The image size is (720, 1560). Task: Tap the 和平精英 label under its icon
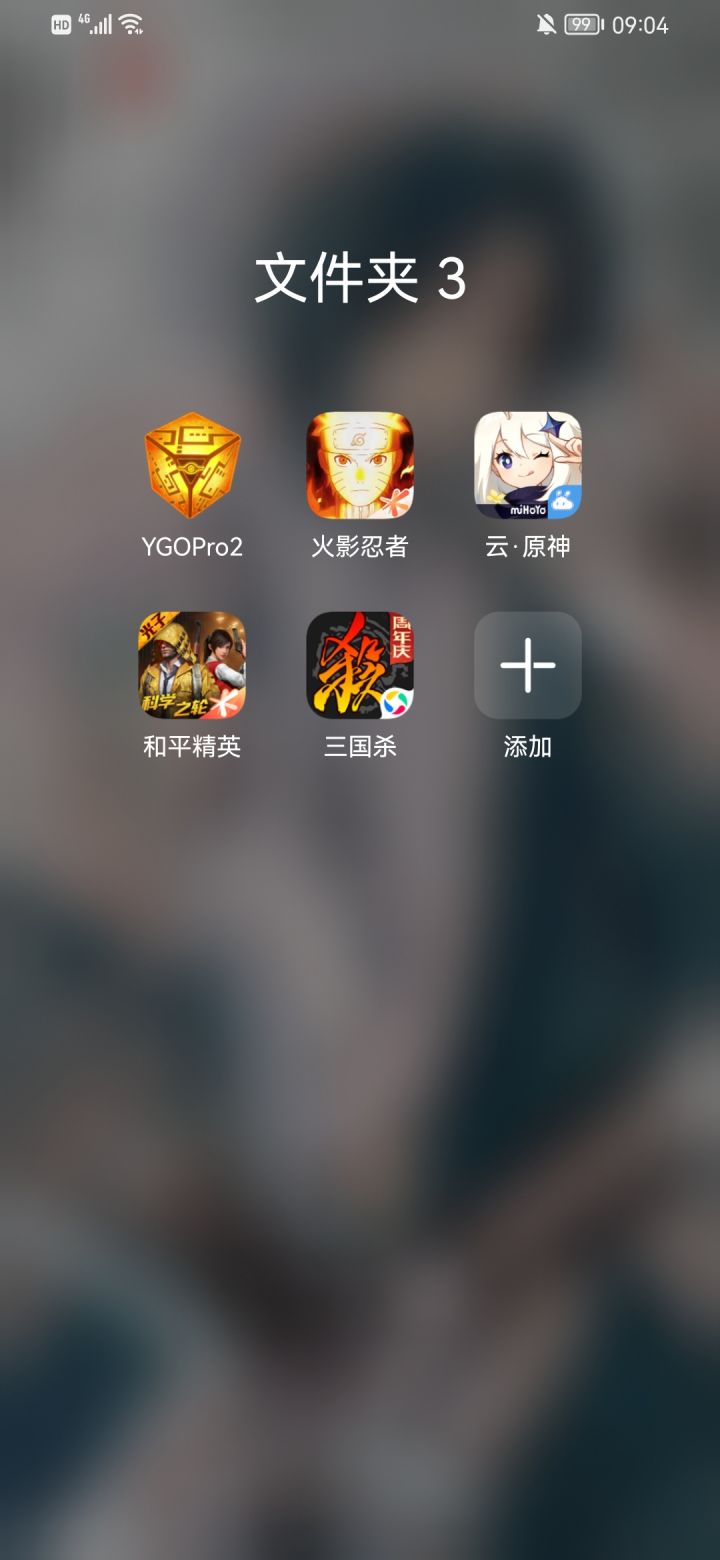point(192,746)
